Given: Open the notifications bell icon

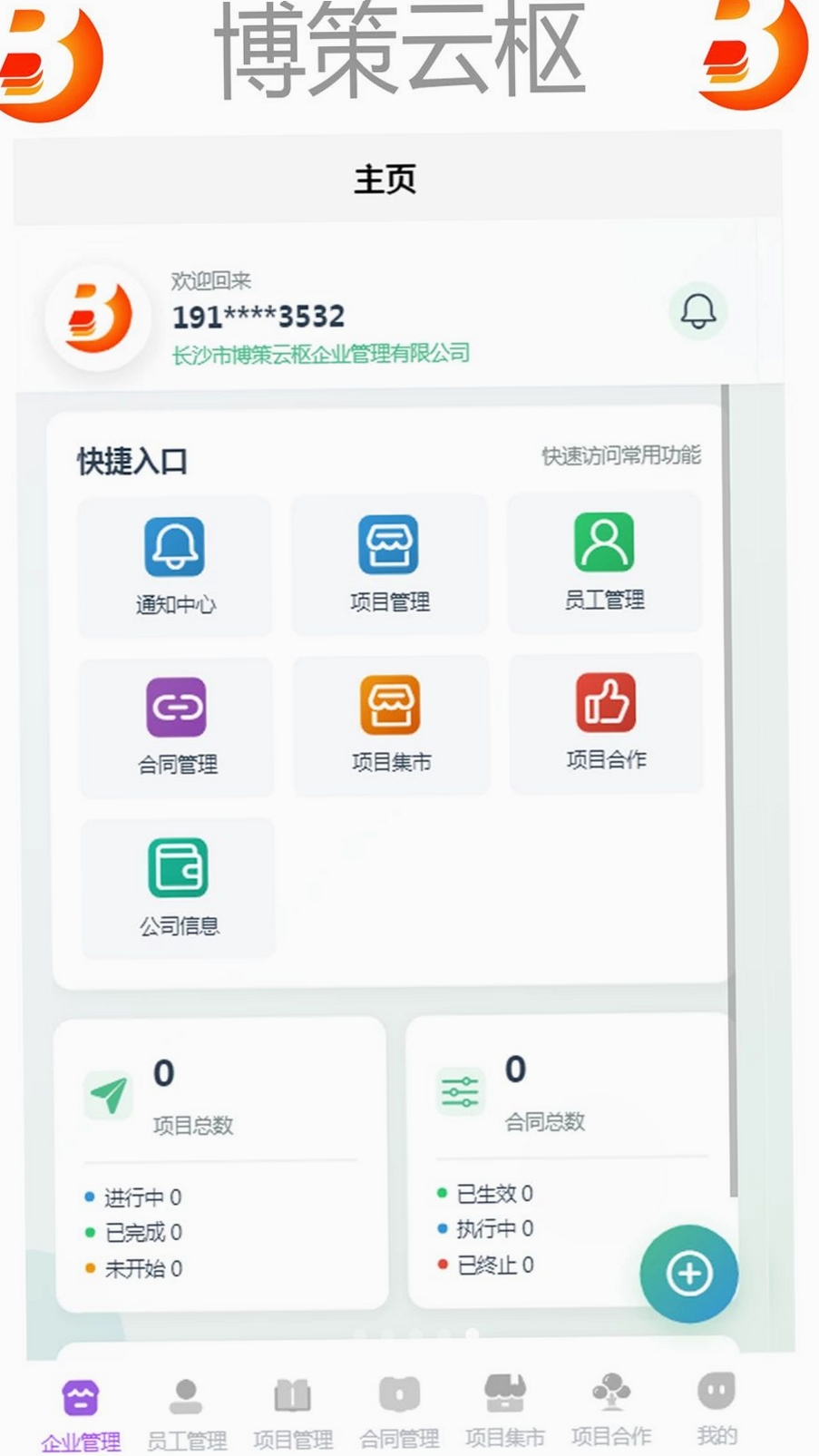Looking at the screenshot, I should [698, 311].
